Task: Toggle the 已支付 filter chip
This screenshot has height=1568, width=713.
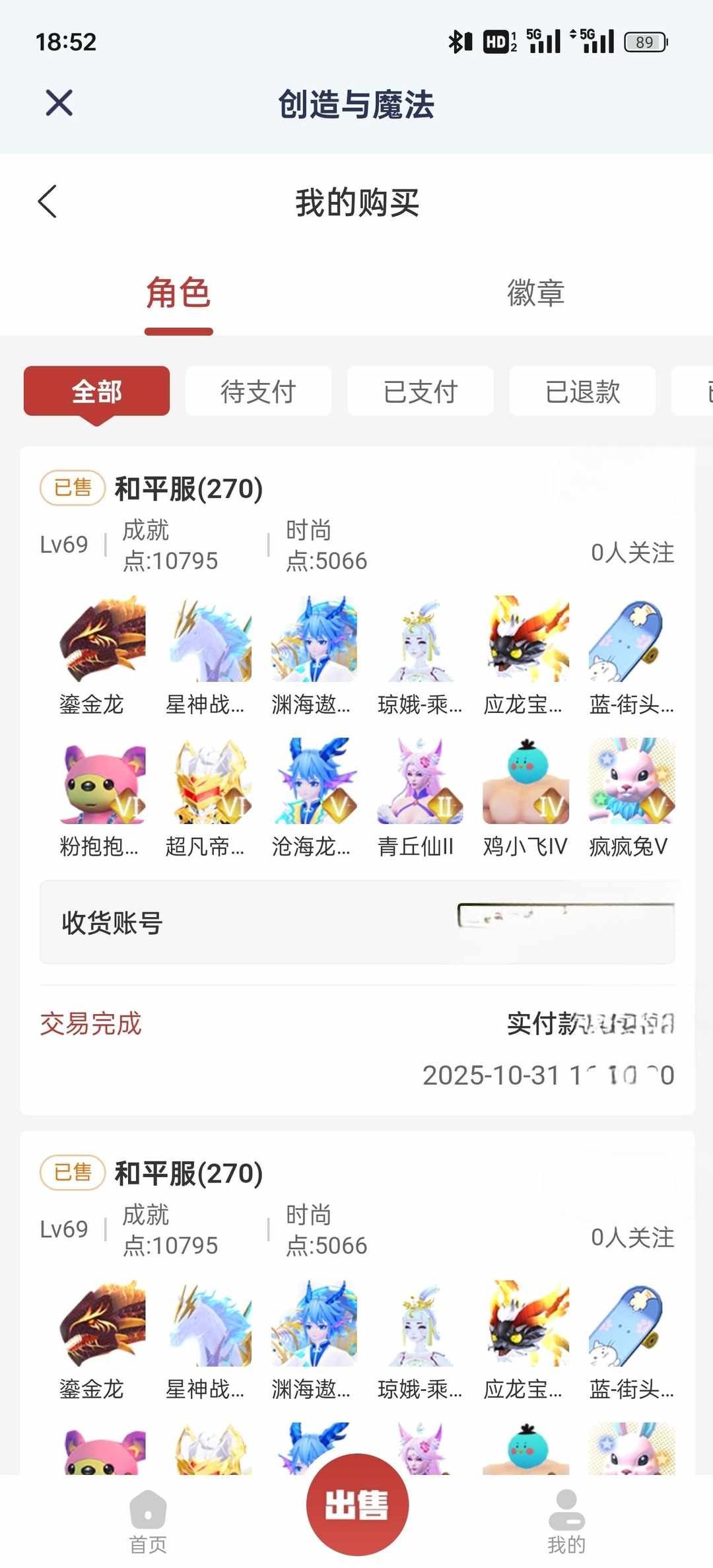Action: 420,391
